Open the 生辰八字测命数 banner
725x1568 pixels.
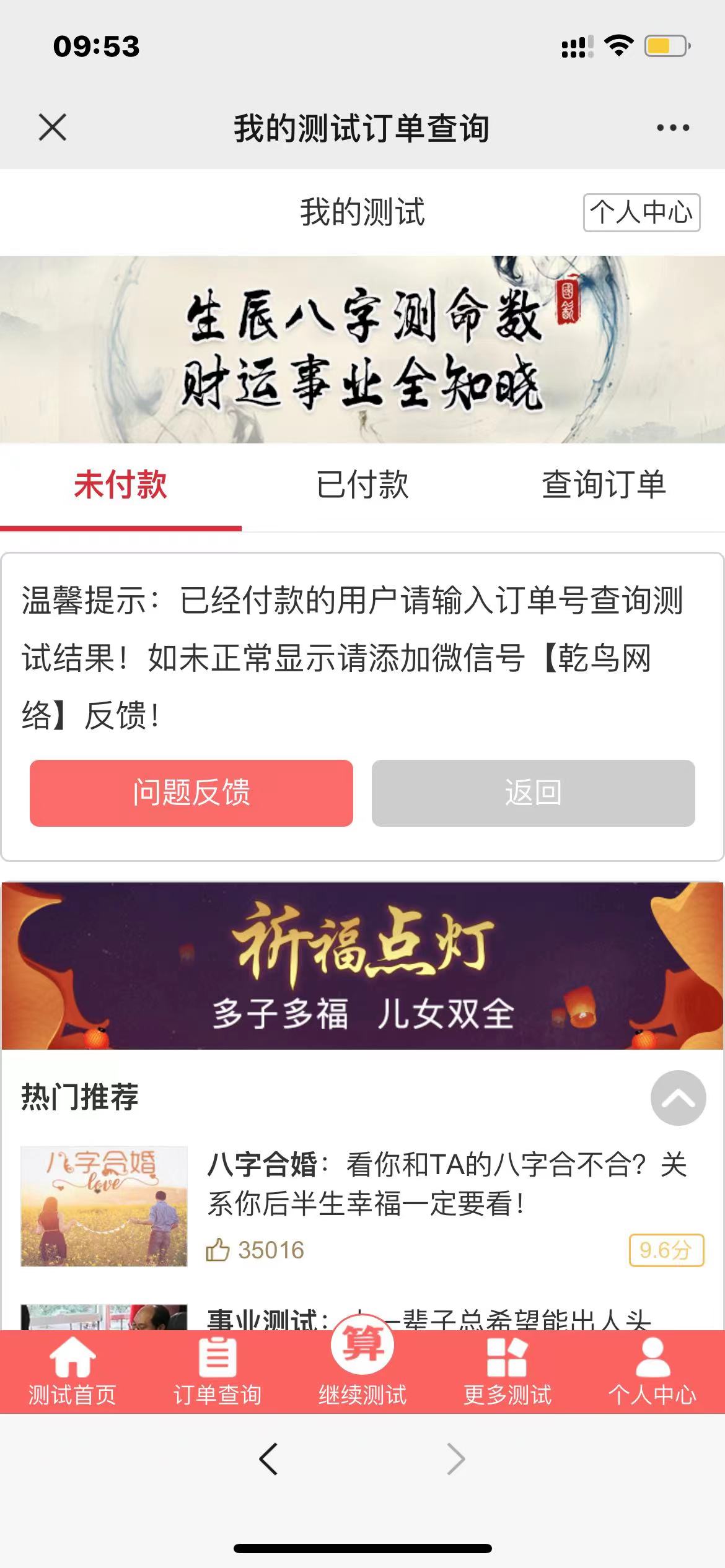(x=362, y=349)
